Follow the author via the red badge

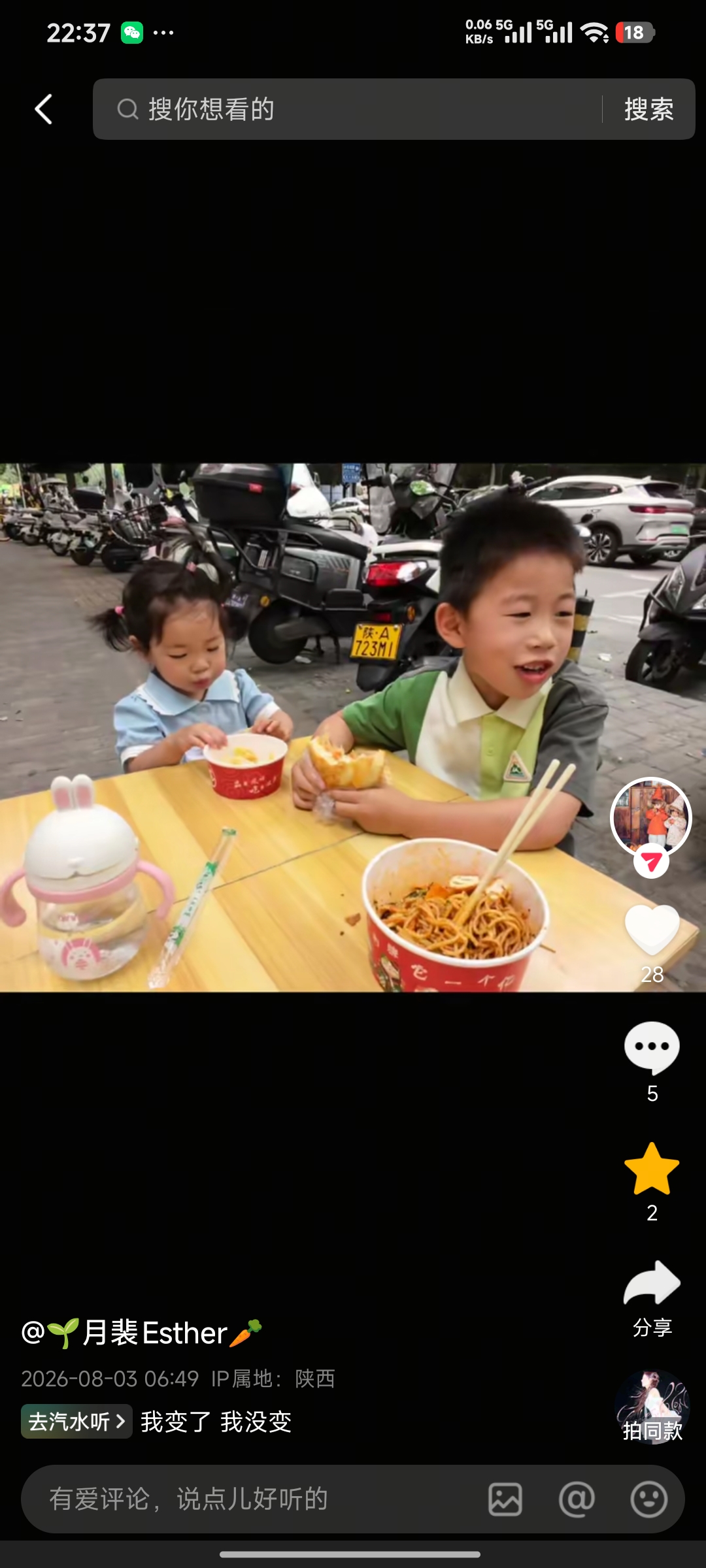tap(651, 862)
